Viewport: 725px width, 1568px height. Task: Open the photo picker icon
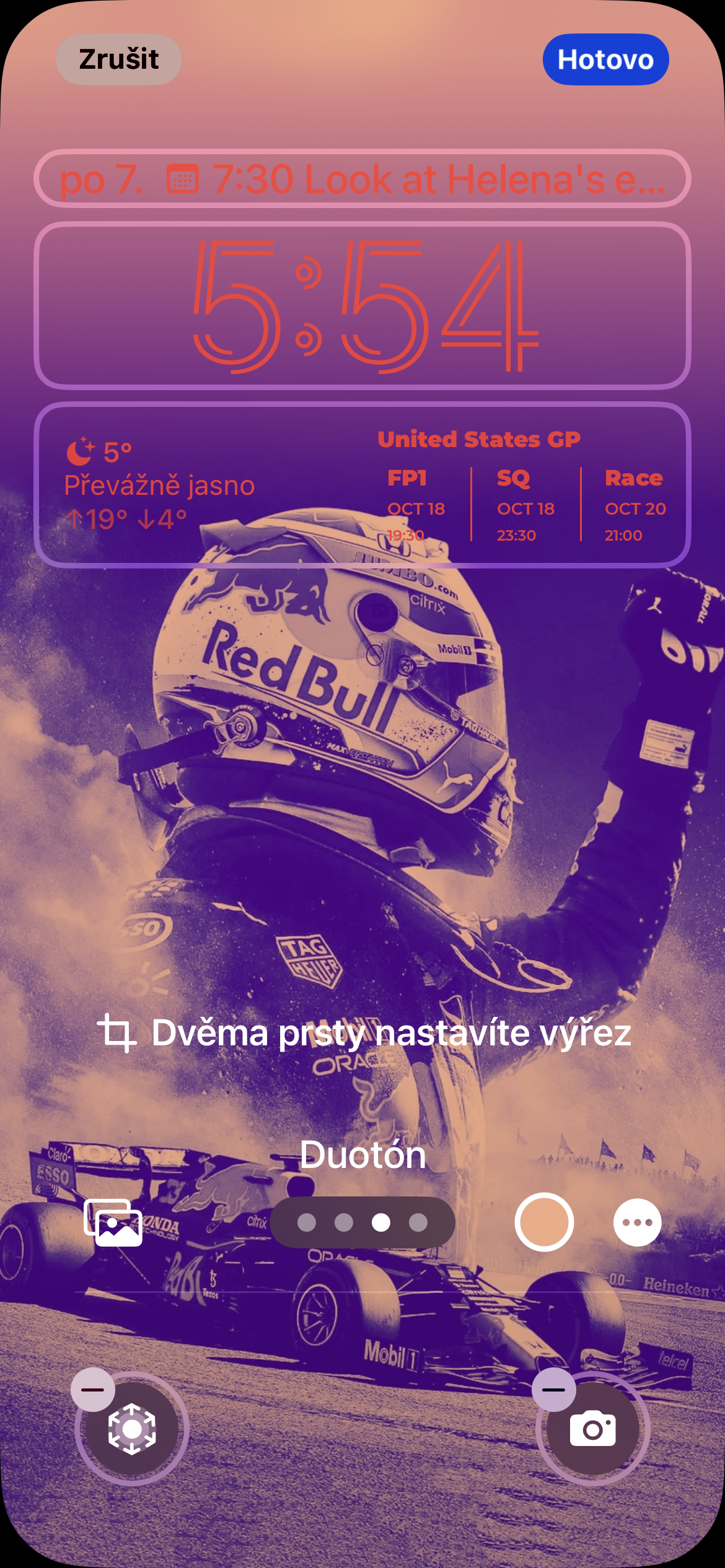(113, 1222)
